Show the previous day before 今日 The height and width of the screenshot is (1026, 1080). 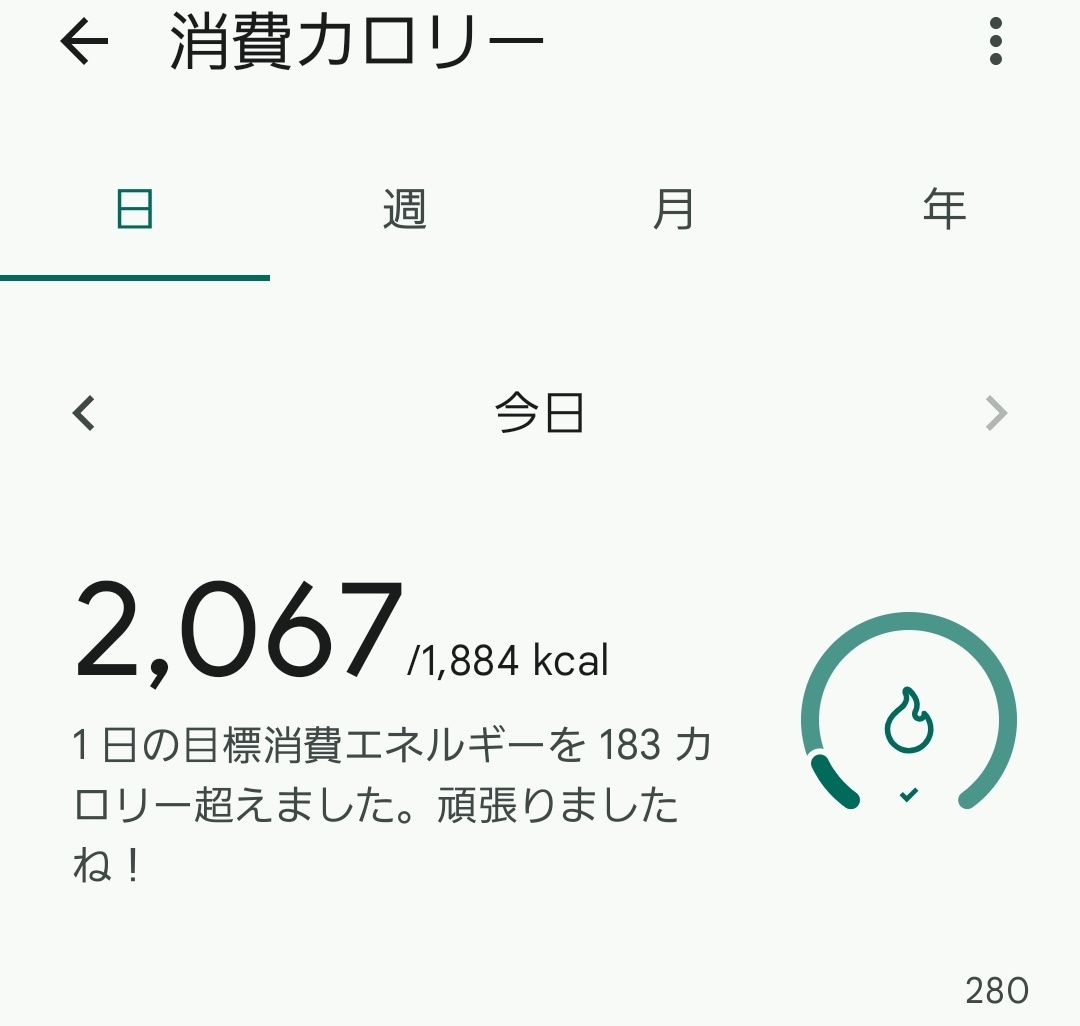[x=85, y=413]
